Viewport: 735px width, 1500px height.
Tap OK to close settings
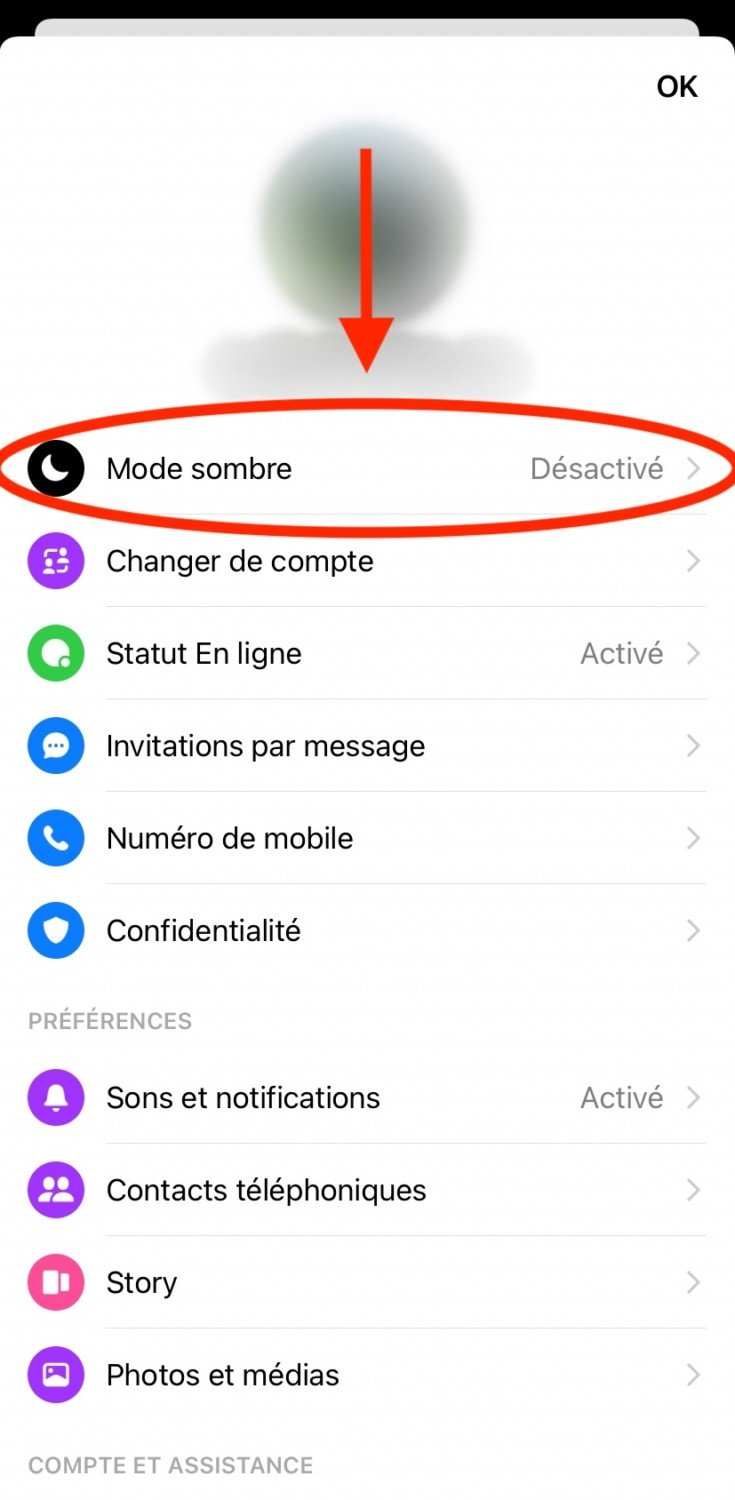676,87
